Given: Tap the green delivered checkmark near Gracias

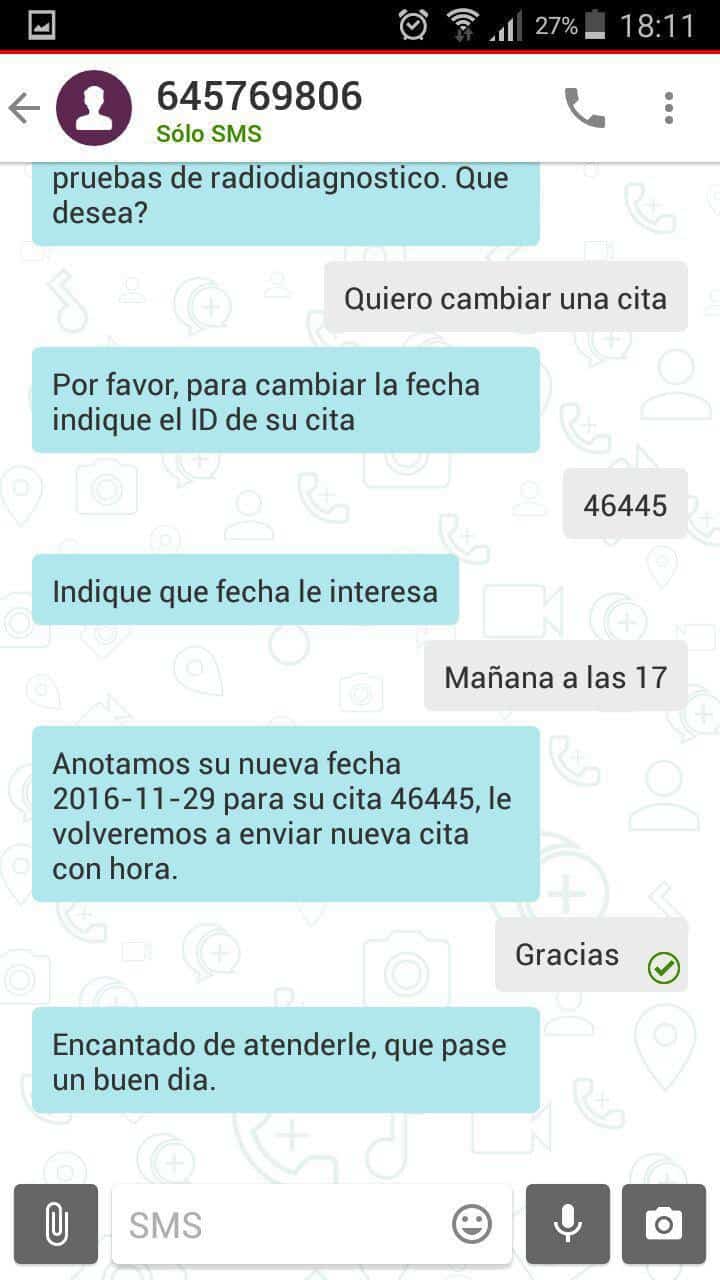Looking at the screenshot, I should click(x=662, y=968).
